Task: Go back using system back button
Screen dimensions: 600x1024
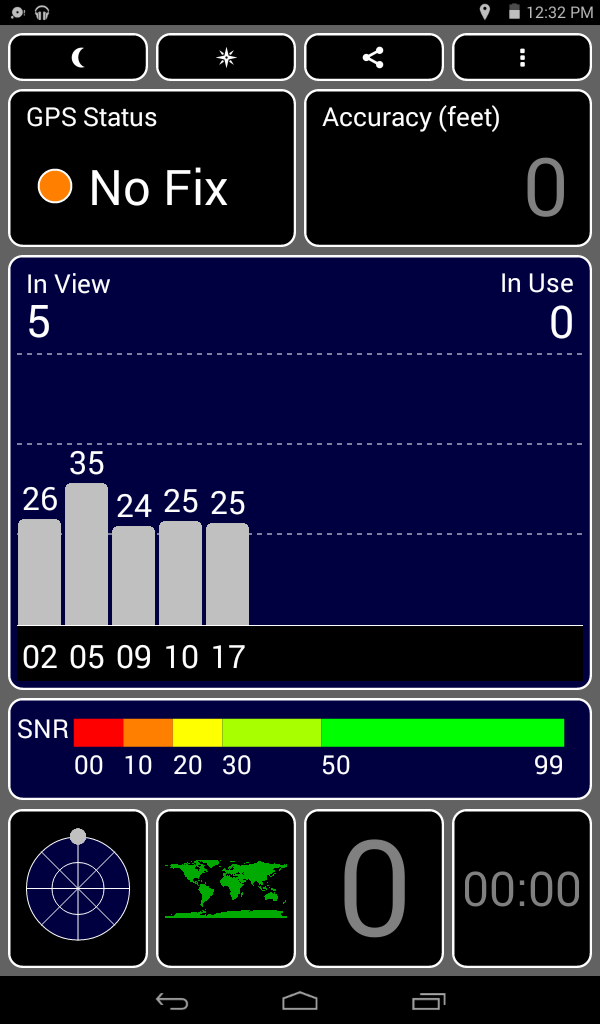Action: pyautogui.click(x=172, y=1000)
